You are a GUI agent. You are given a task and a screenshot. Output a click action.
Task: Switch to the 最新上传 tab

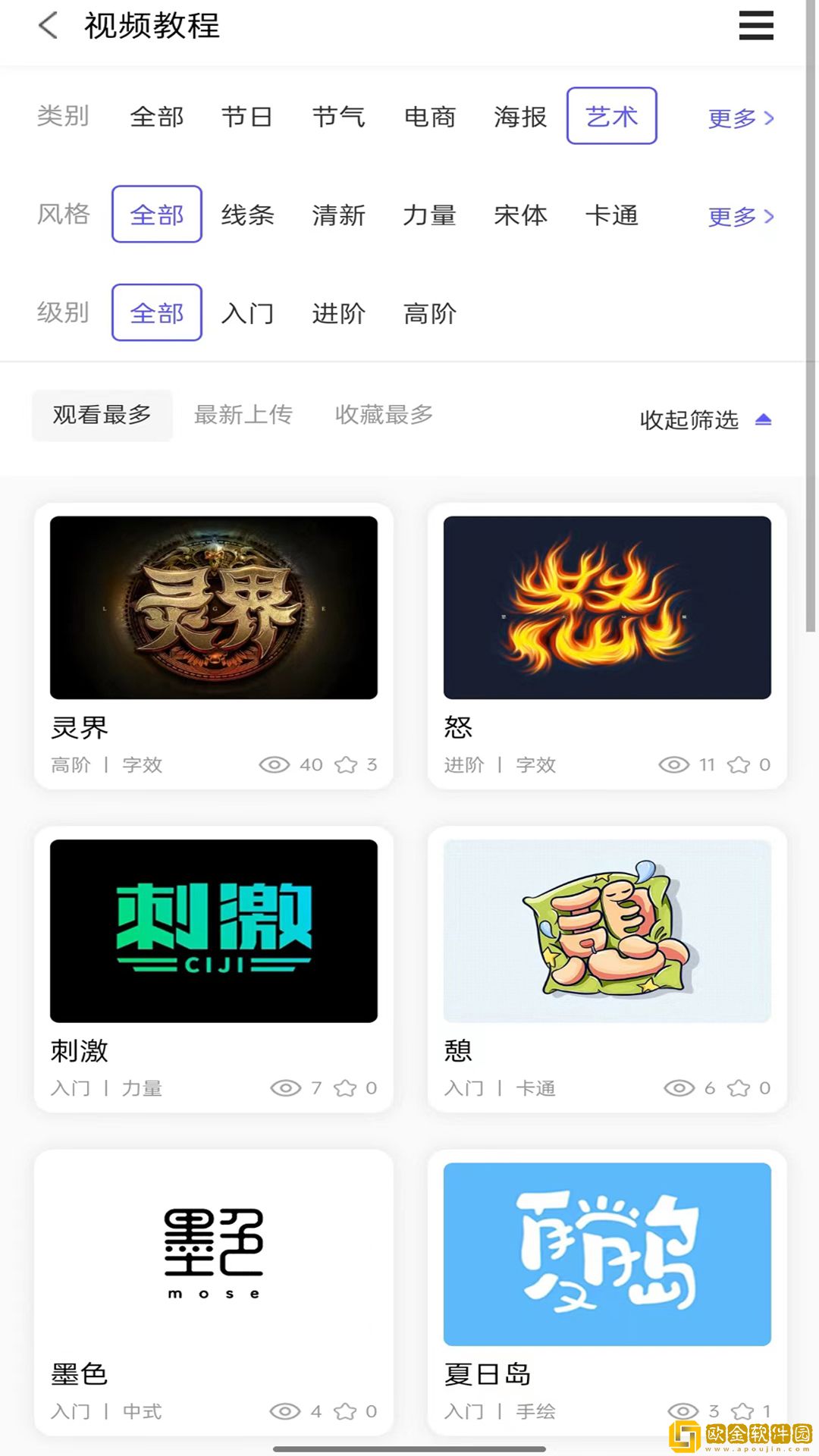(x=243, y=414)
